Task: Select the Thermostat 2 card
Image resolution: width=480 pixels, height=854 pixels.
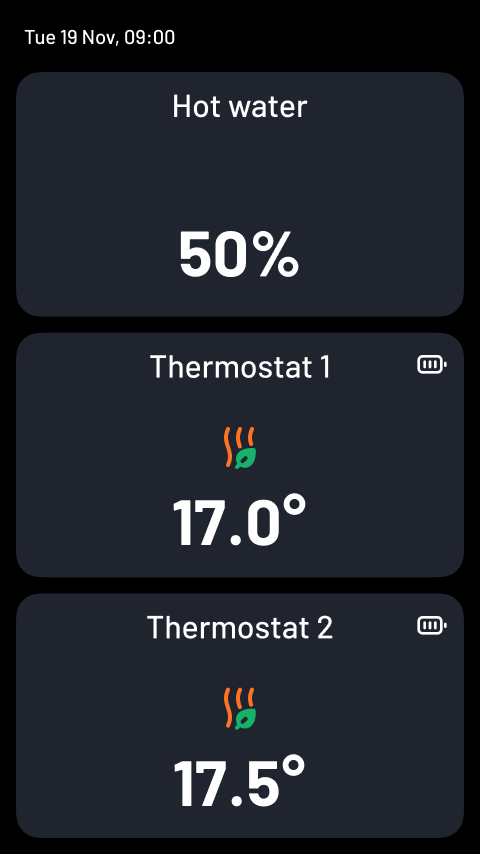Action: (240, 716)
